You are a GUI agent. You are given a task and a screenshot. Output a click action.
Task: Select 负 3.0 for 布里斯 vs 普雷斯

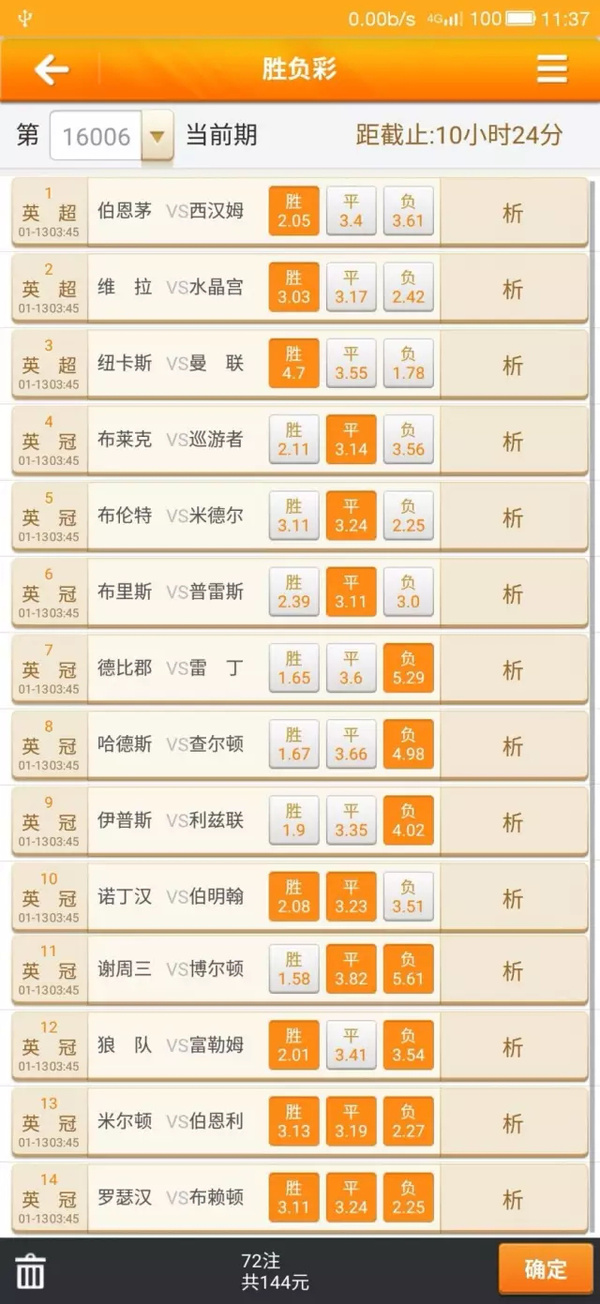(408, 592)
